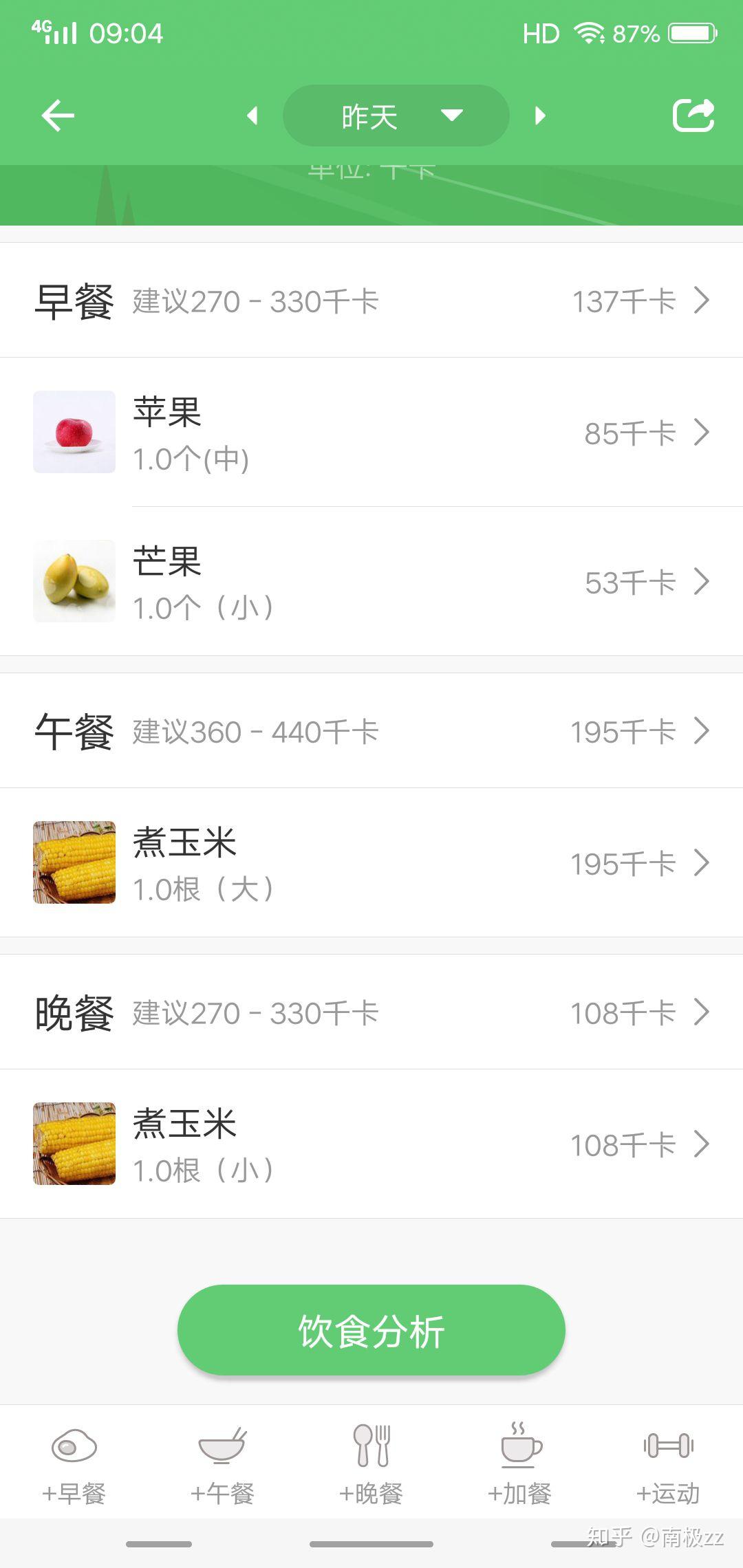Open the 108千卡 煮玉米 entry
This screenshot has width=743, height=1568.
tap(371, 1144)
